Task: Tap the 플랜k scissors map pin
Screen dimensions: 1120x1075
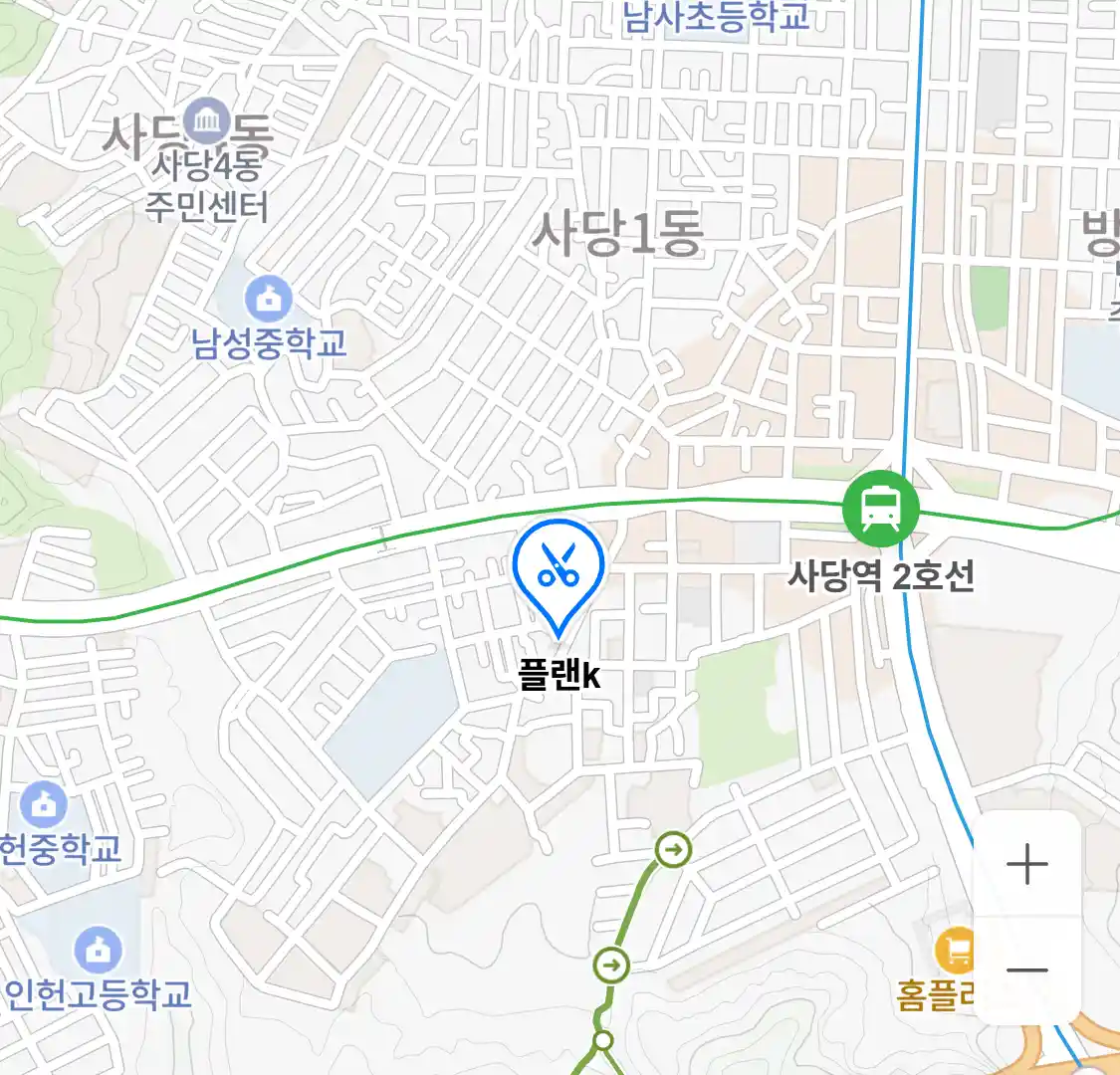Action: (559, 567)
